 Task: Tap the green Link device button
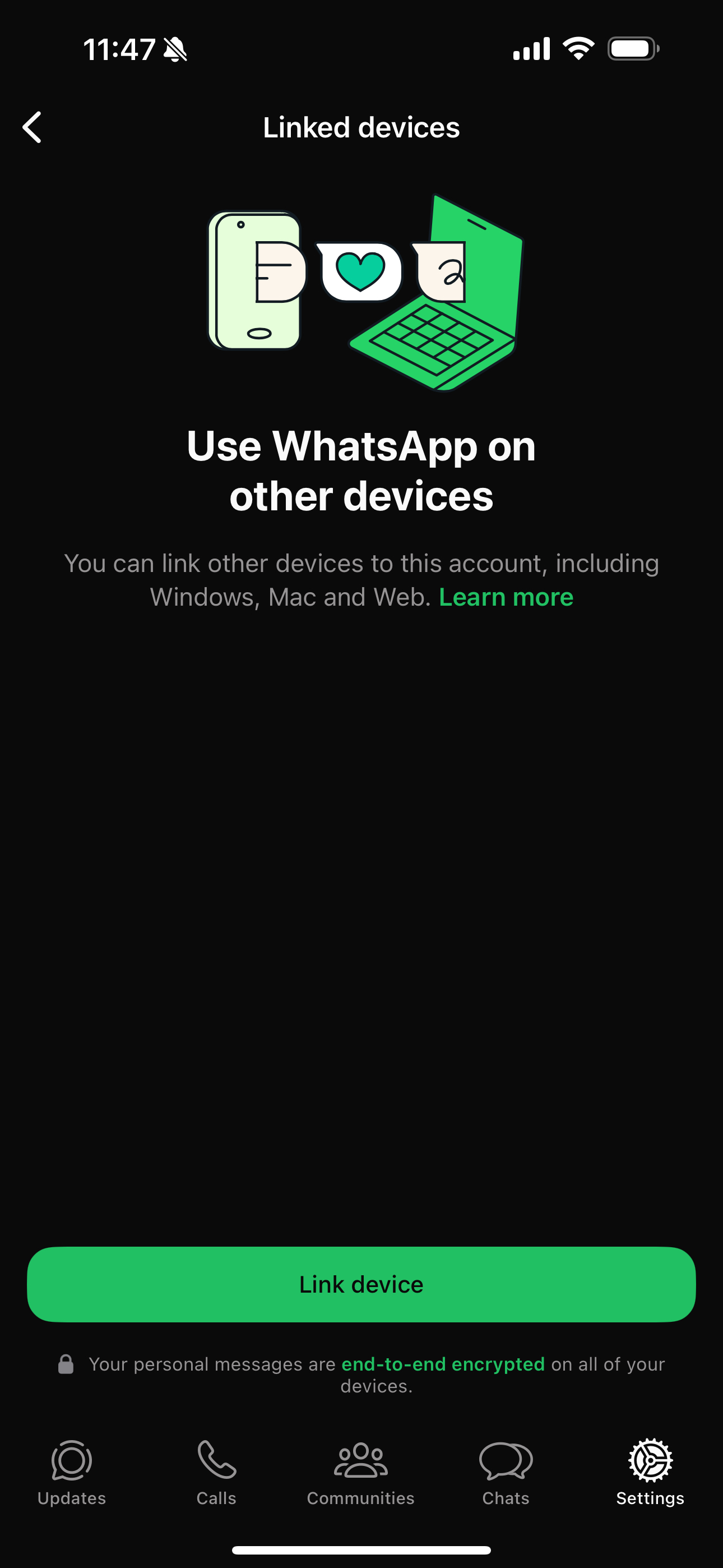click(361, 1284)
